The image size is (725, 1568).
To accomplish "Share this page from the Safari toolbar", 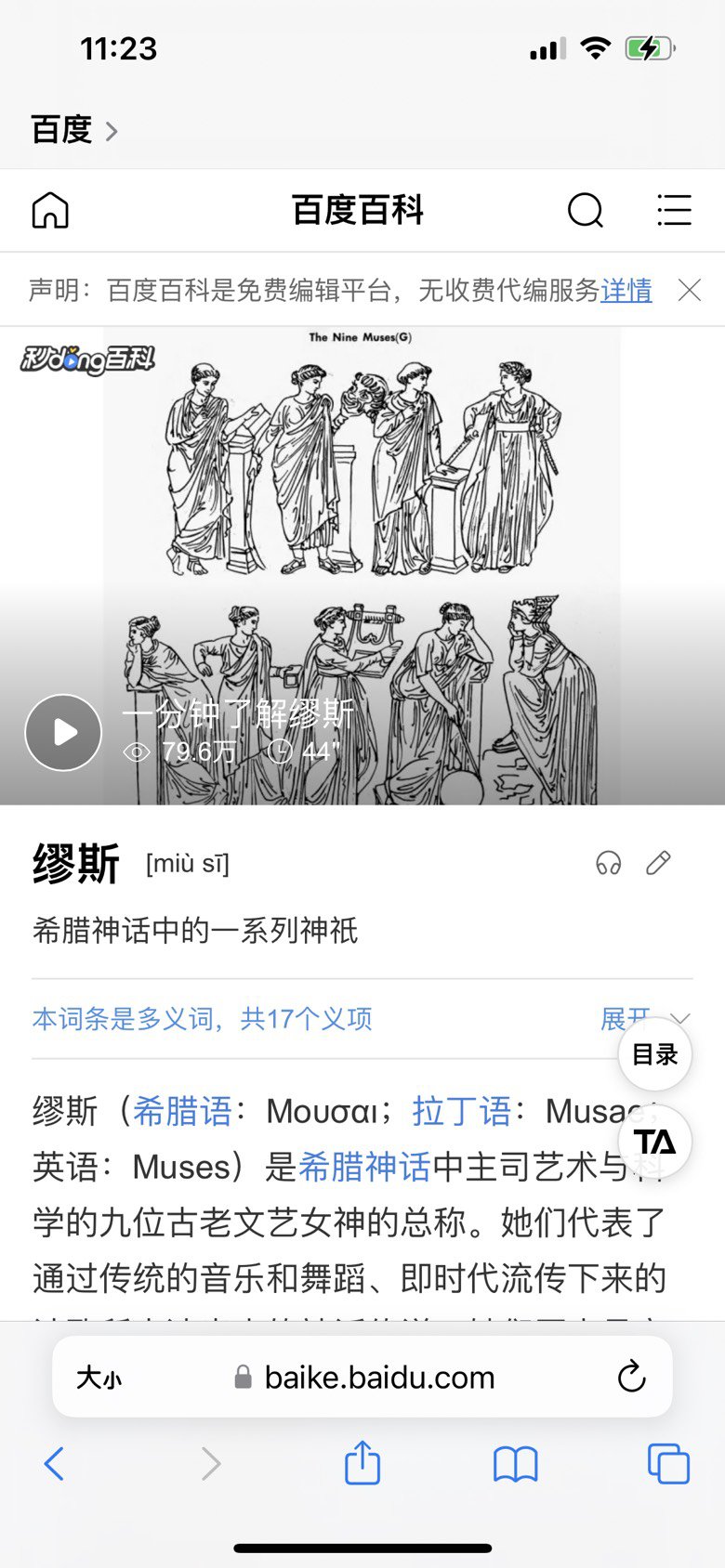I will [362, 1463].
